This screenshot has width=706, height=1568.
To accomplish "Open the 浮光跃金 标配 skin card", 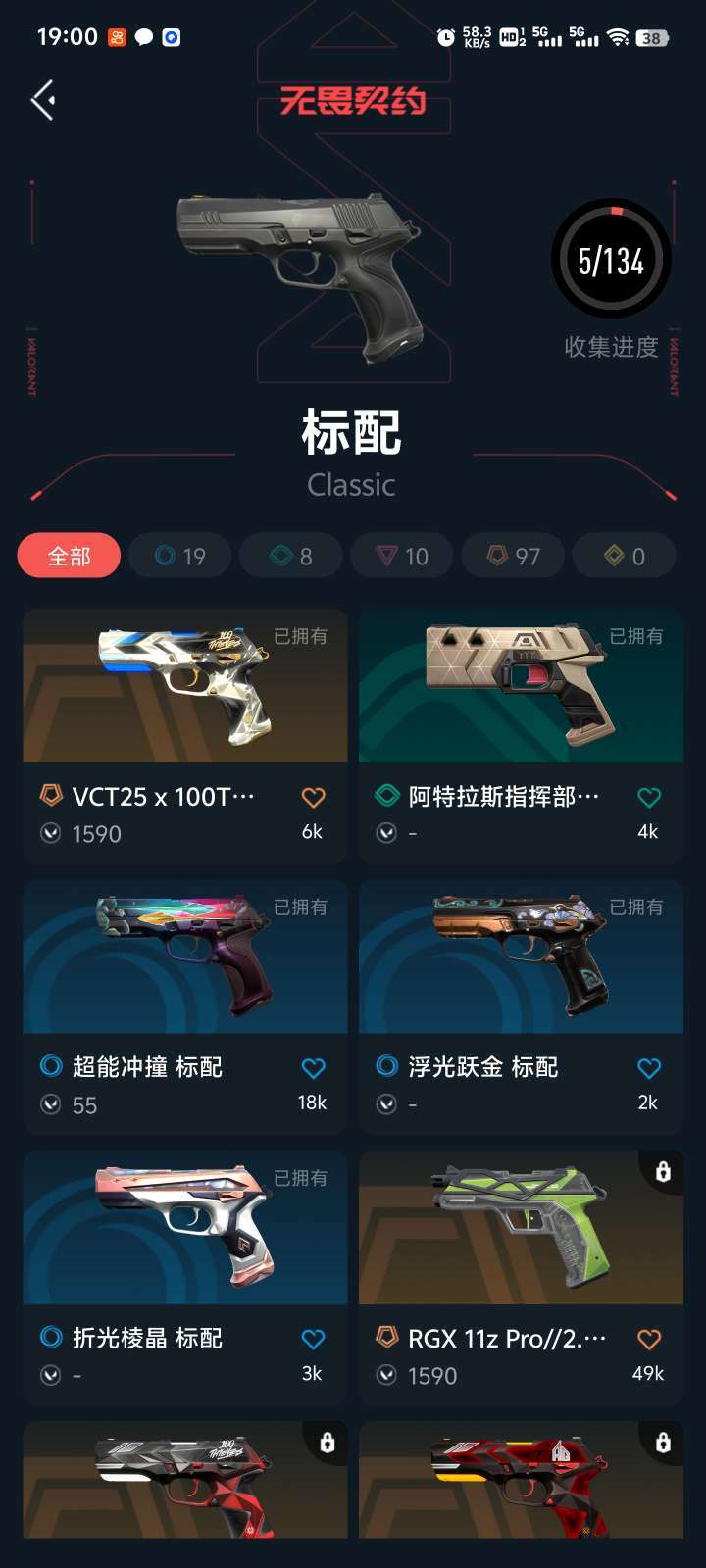I will [521, 1006].
